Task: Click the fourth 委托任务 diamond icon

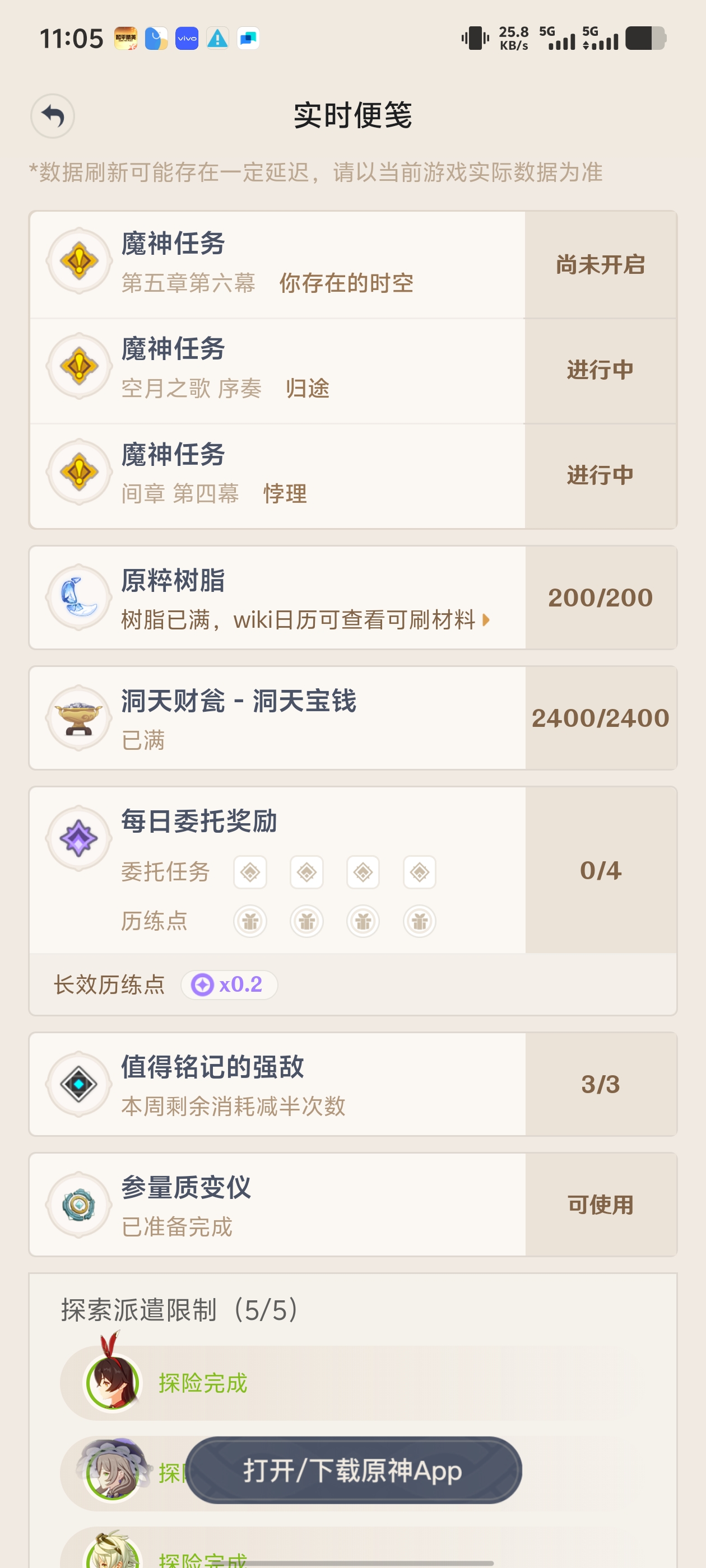Action: click(x=419, y=872)
